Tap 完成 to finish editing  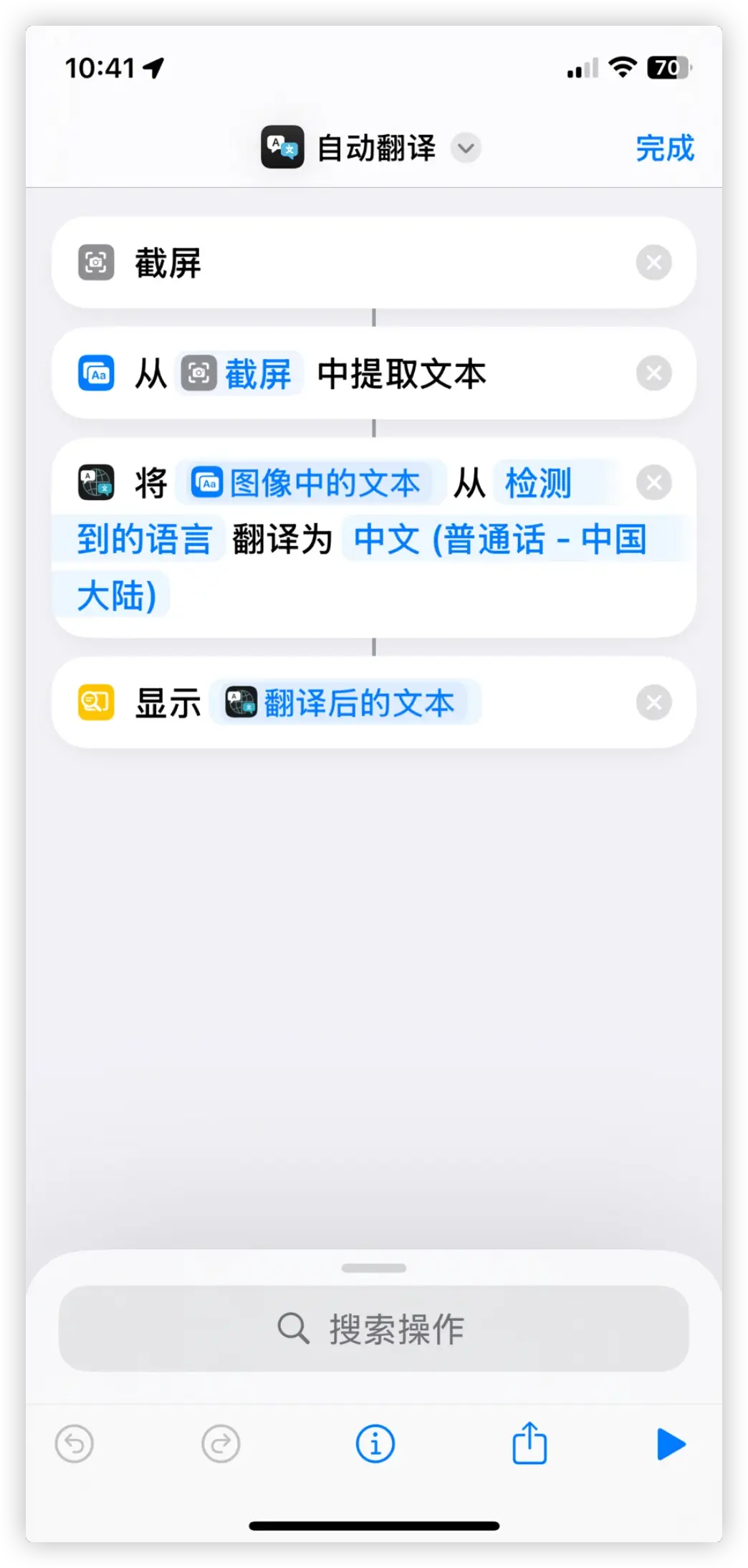click(664, 148)
